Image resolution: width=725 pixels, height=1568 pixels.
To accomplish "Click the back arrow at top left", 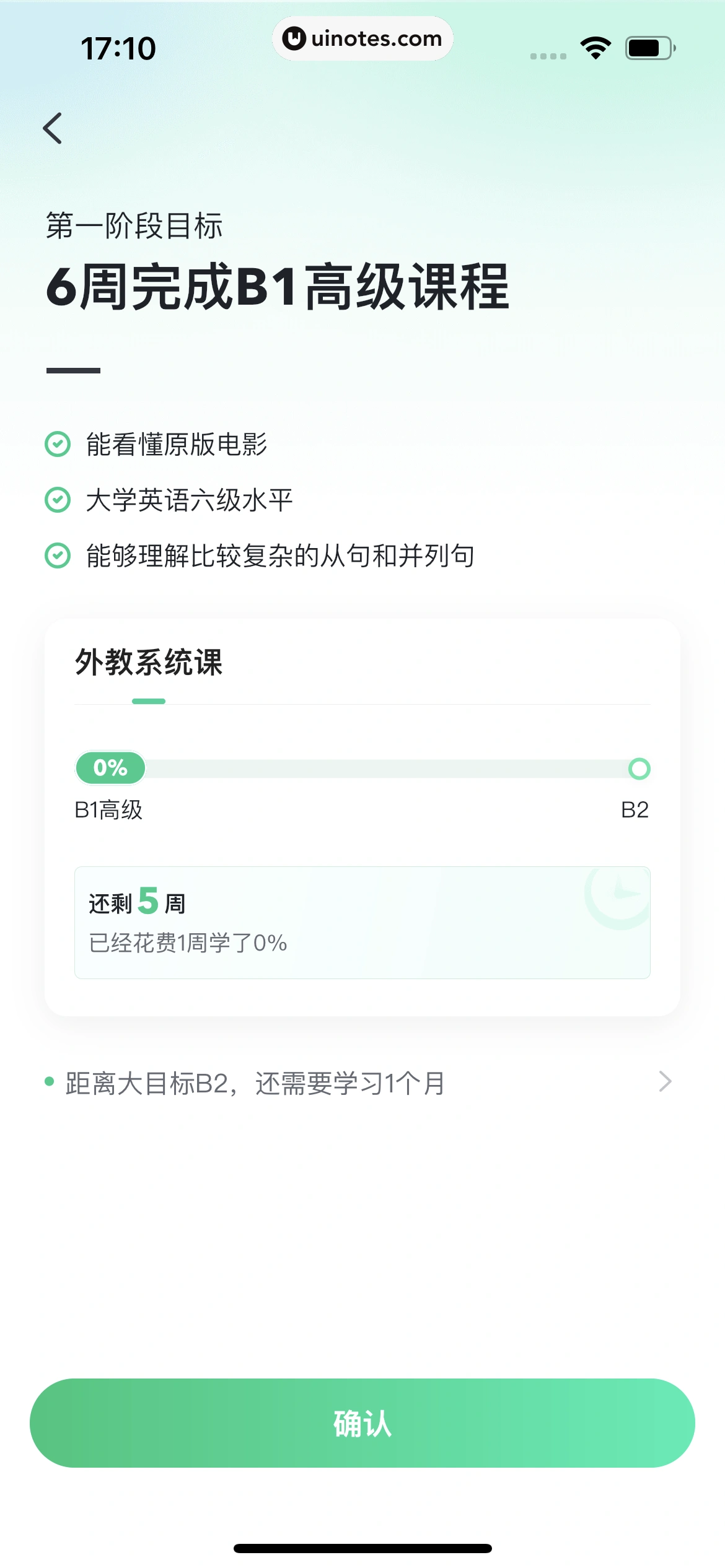I will (53, 128).
